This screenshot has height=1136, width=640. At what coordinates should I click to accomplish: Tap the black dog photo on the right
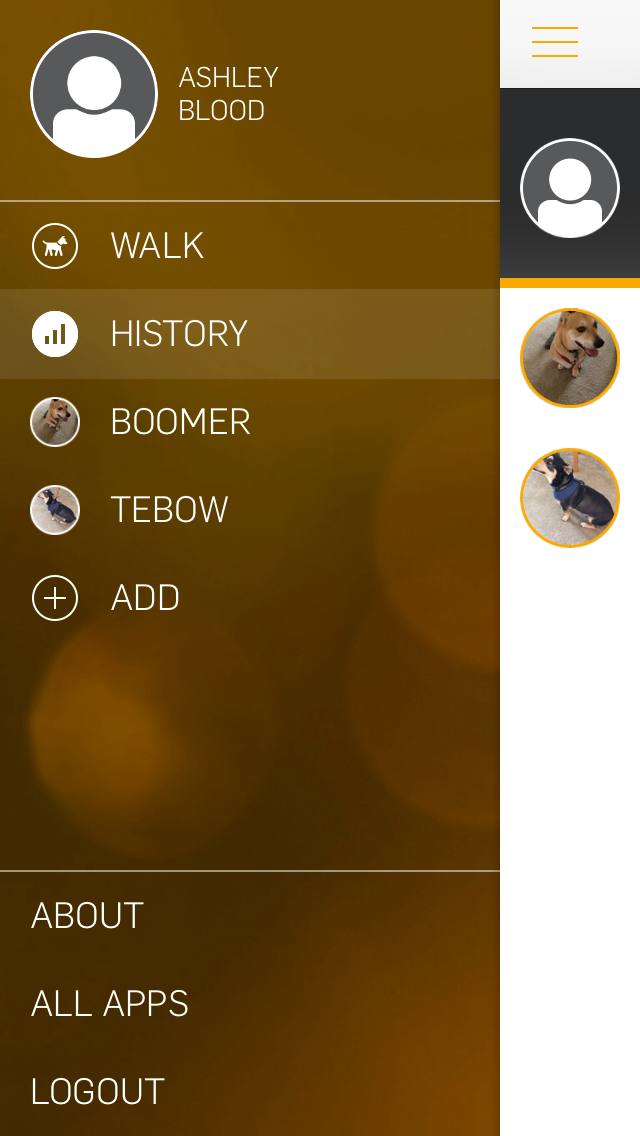pos(570,498)
